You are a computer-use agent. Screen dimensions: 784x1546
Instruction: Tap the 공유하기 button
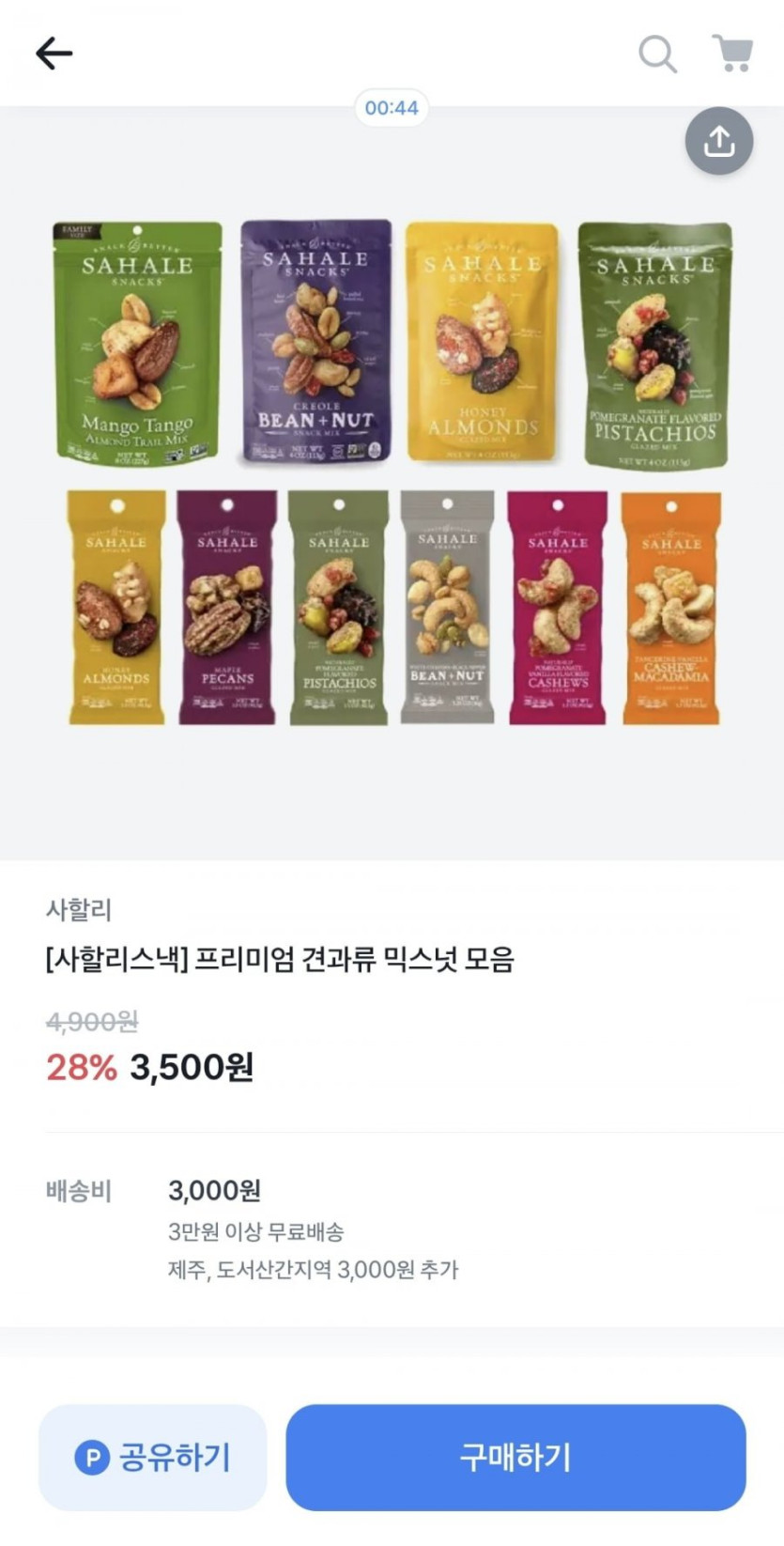pos(153,1457)
